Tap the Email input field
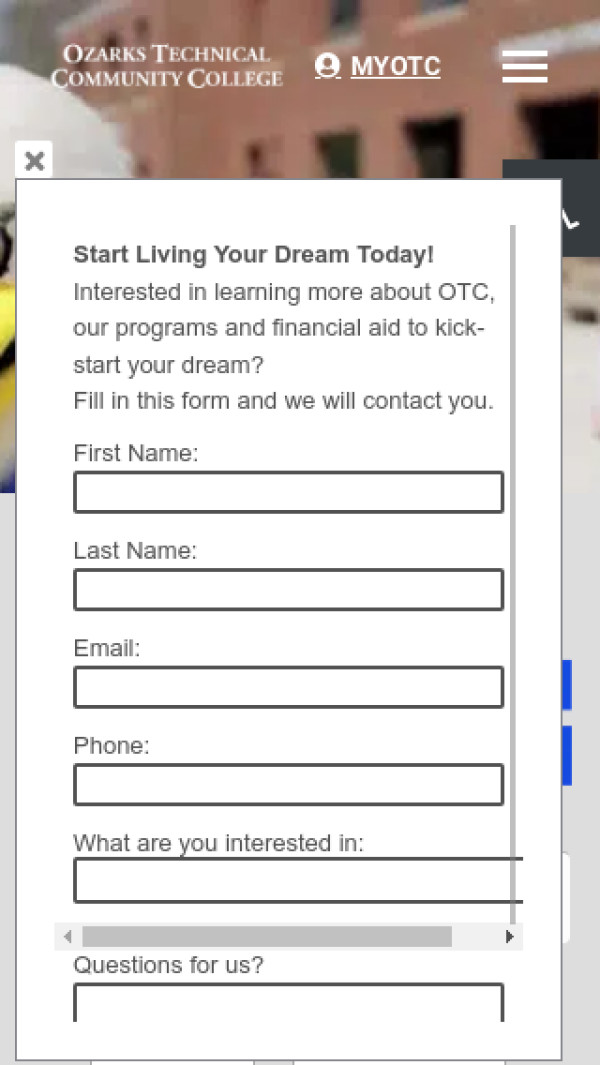The height and width of the screenshot is (1065, 600). [x=288, y=688]
